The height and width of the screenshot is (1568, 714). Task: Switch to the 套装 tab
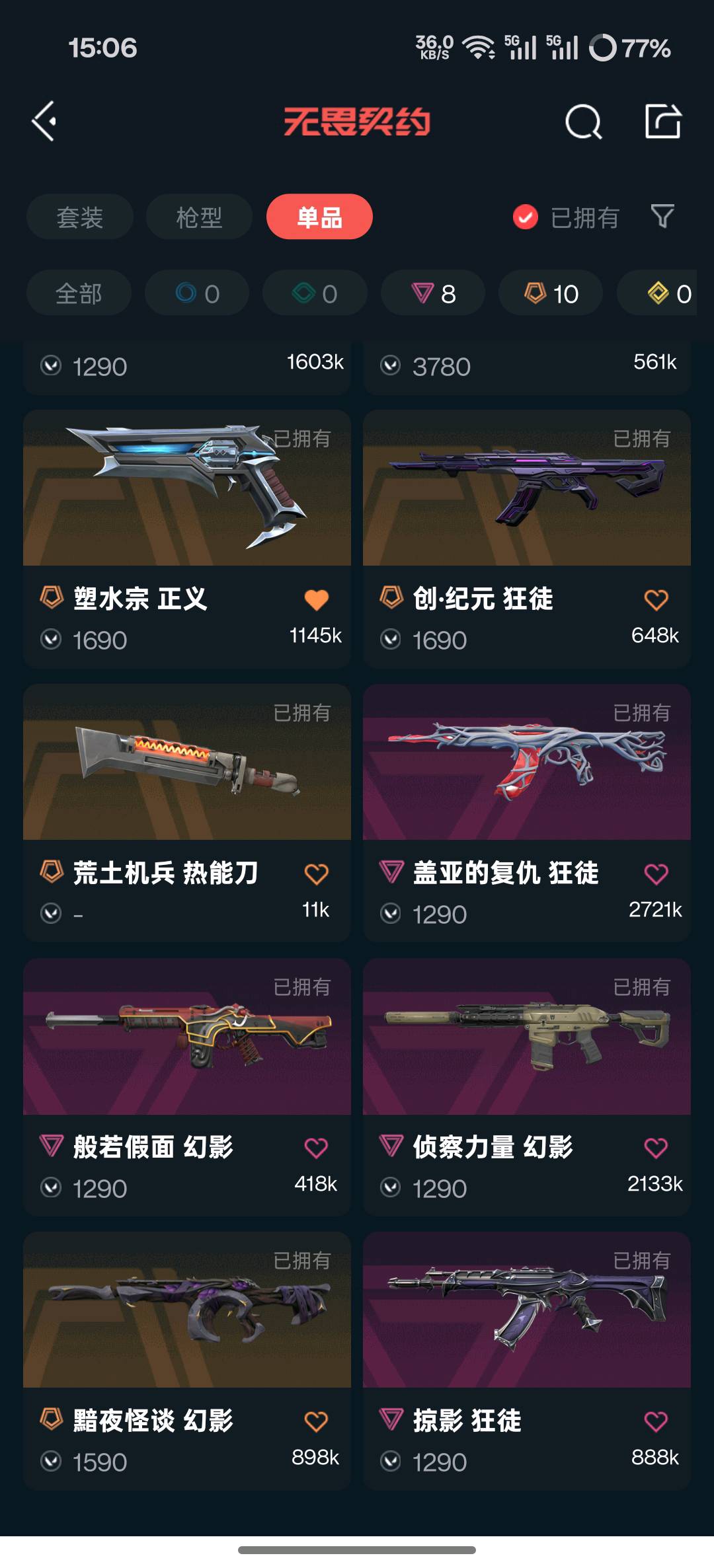[80, 217]
